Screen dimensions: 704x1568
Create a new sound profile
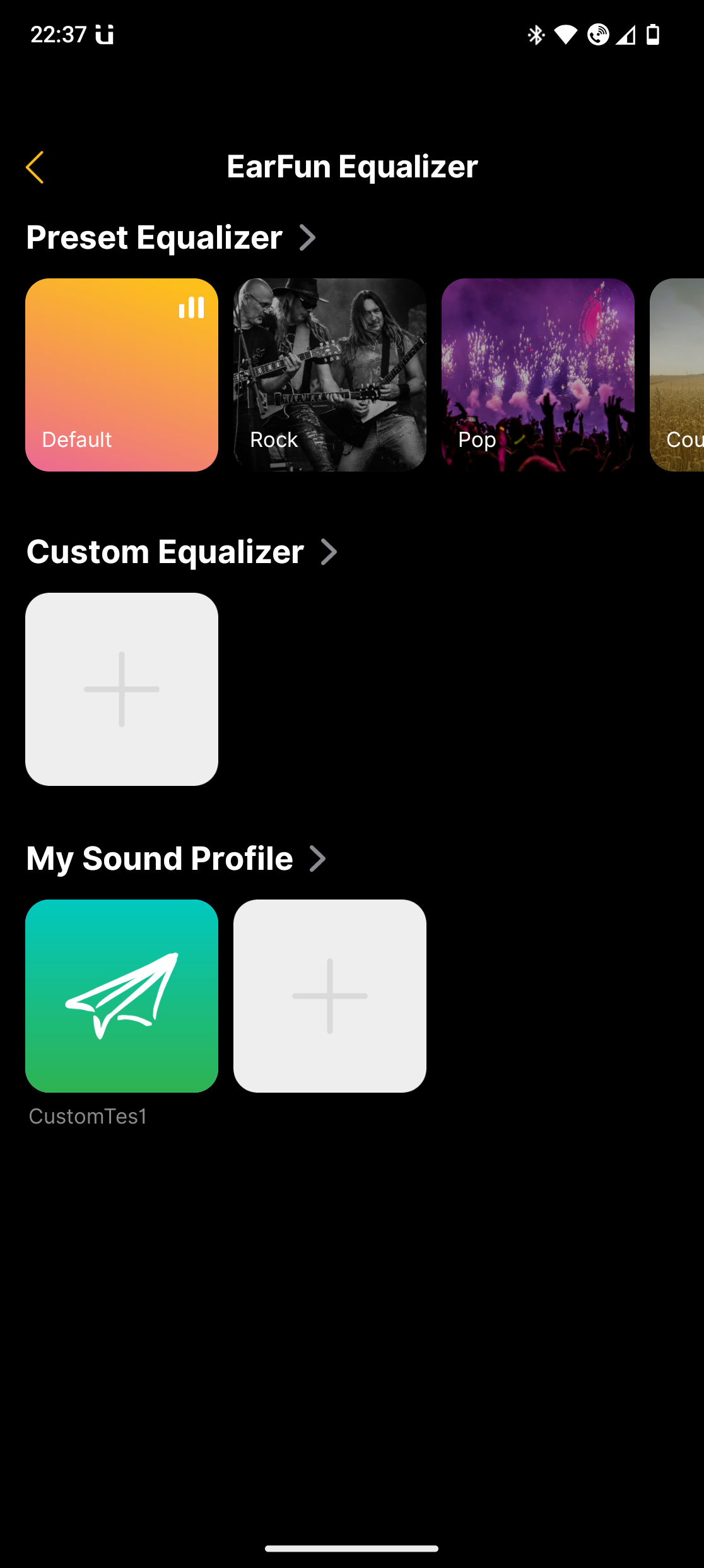coord(330,996)
